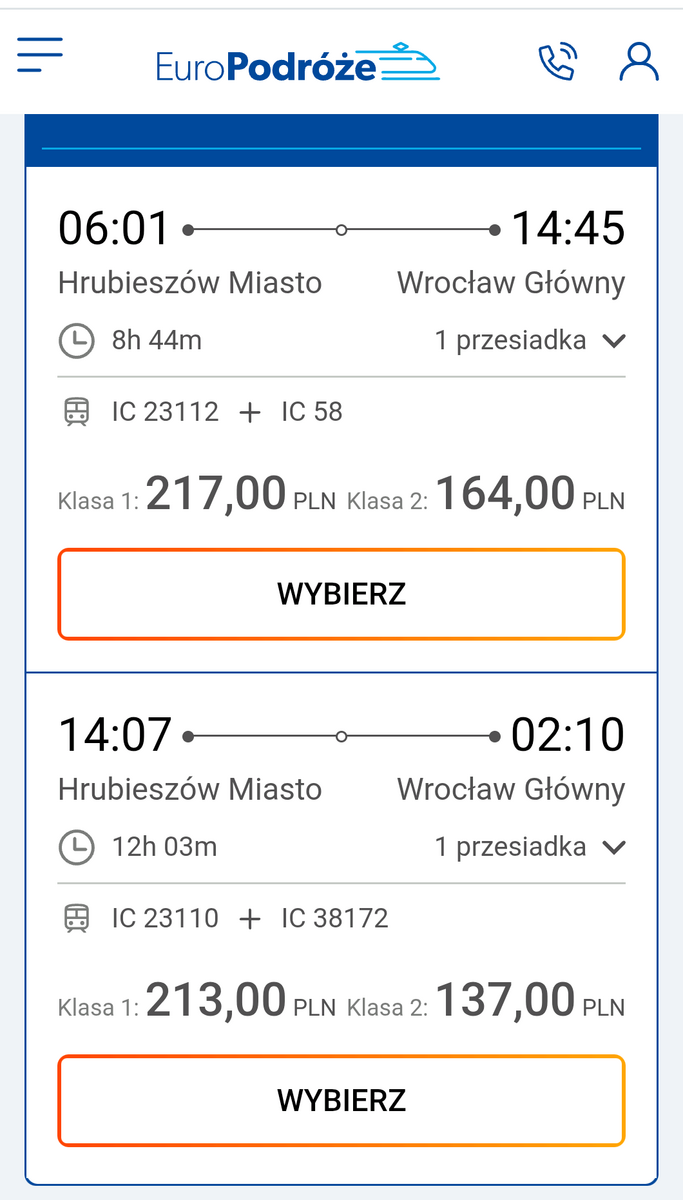
Task: Open the hamburger menu
Action: pyautogui.click(x=40, y=55)
